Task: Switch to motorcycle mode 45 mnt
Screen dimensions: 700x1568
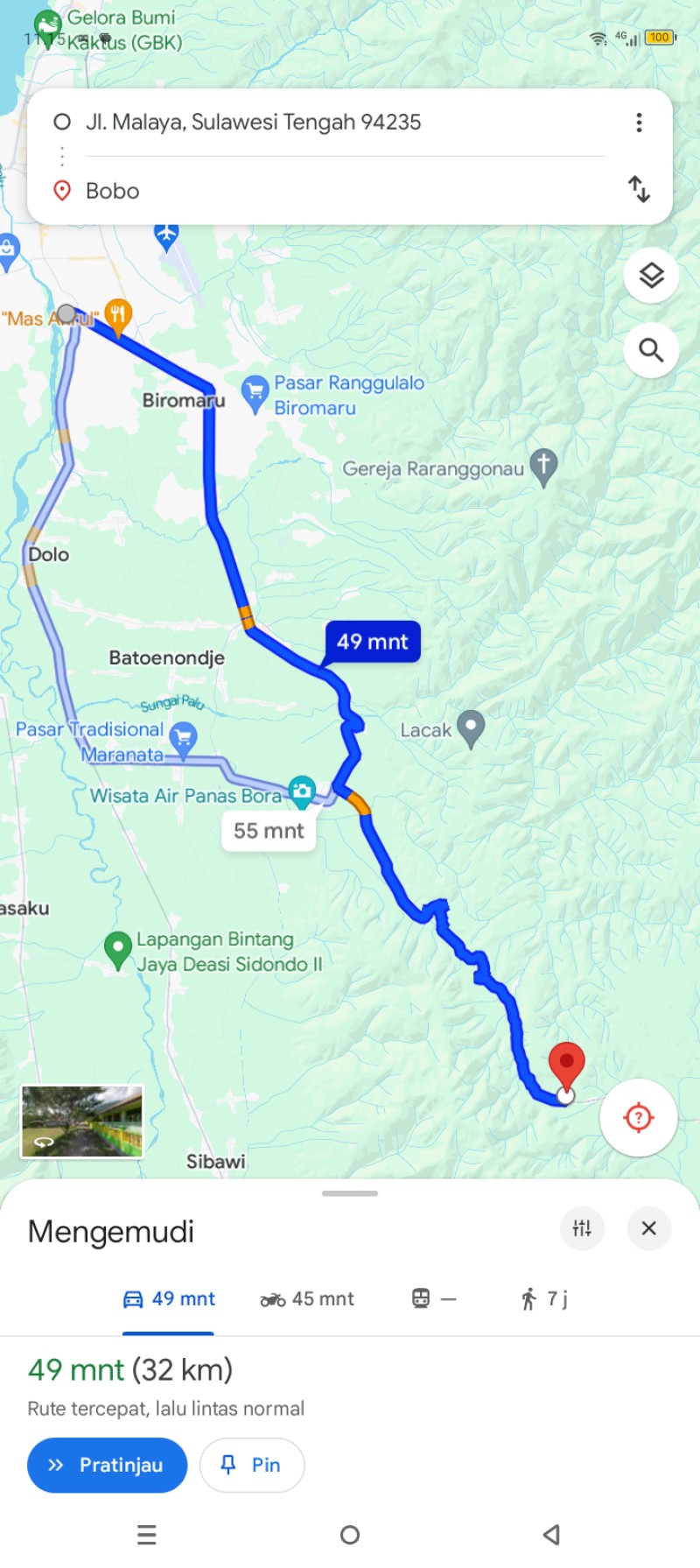Action: click(x=307, y=1299)
